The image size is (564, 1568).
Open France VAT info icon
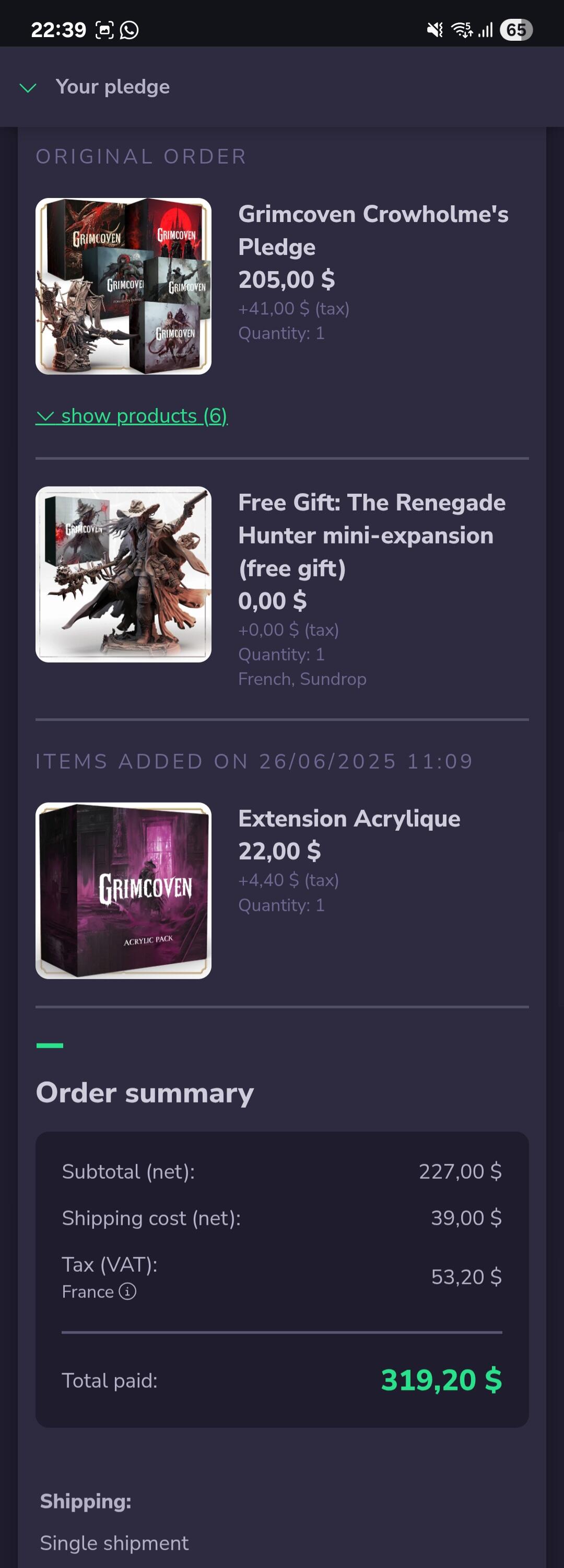click(x=127, y=1291)
